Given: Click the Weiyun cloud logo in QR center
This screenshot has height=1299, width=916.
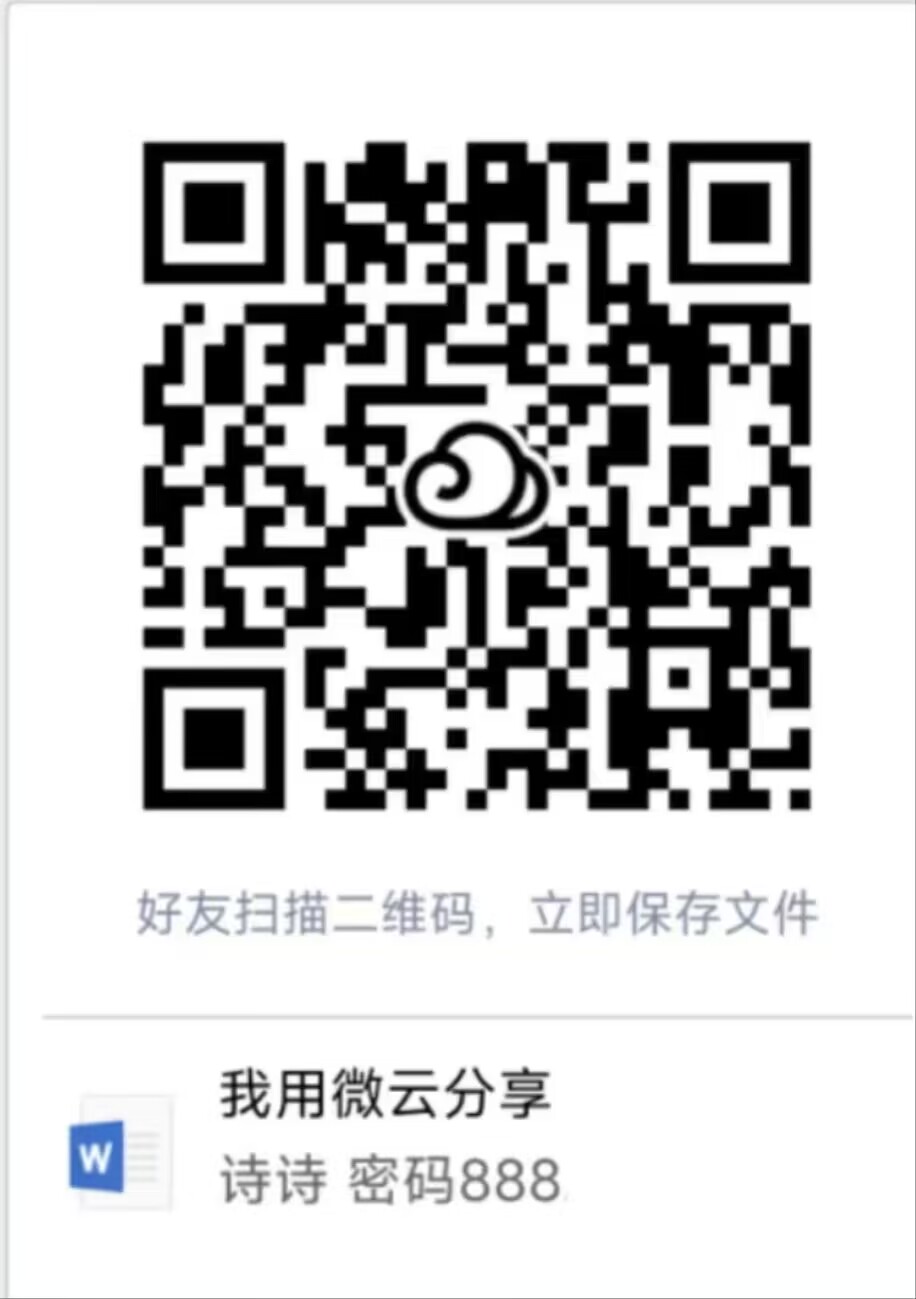Looking at the screenshot, I should pyautogui.click(x=475, y=478).
